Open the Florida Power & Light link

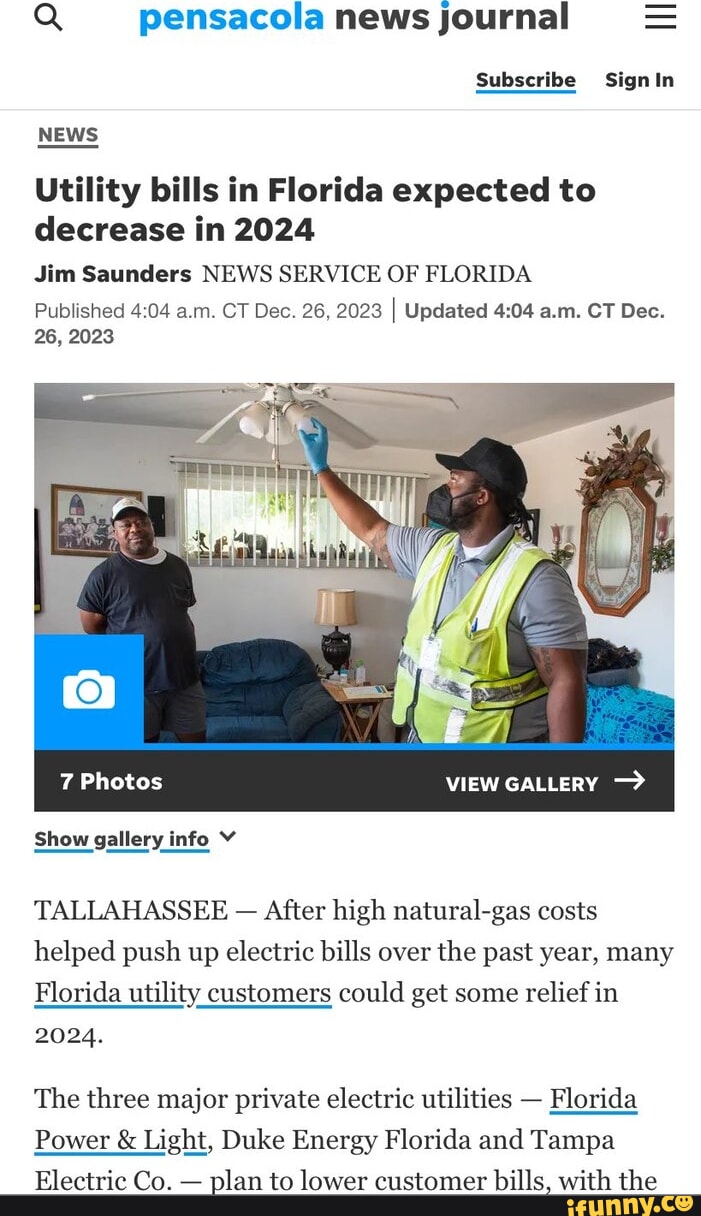[x=120, y=1140]
